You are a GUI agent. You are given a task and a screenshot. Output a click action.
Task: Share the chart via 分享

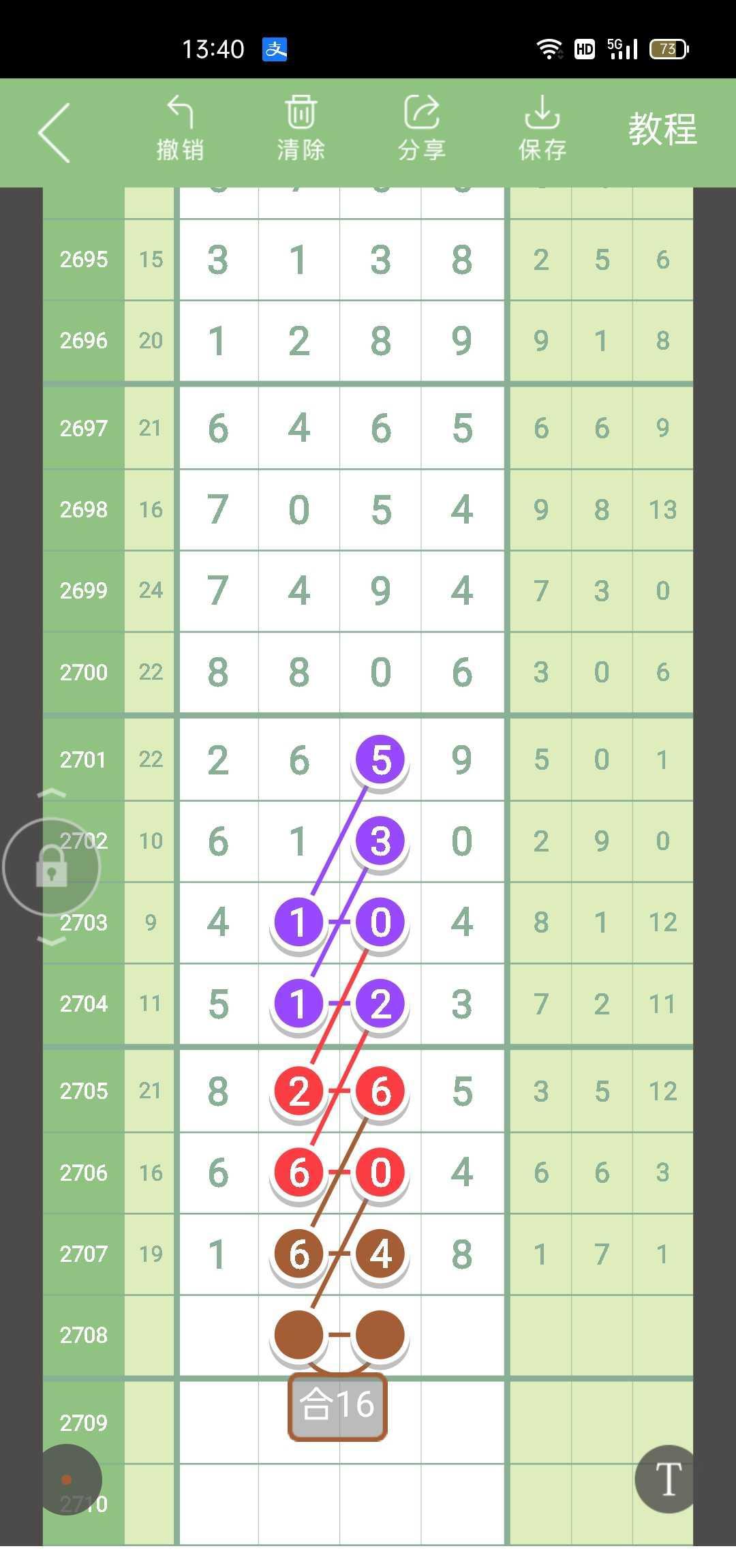click(421, 130)
